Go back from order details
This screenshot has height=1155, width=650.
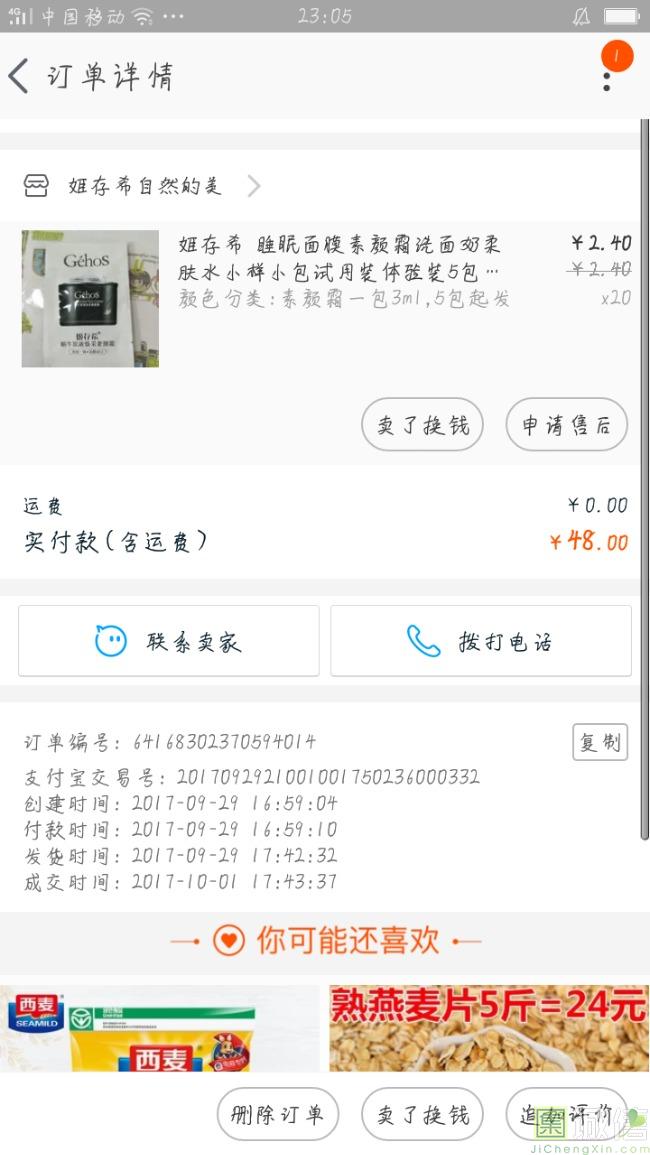20,76
